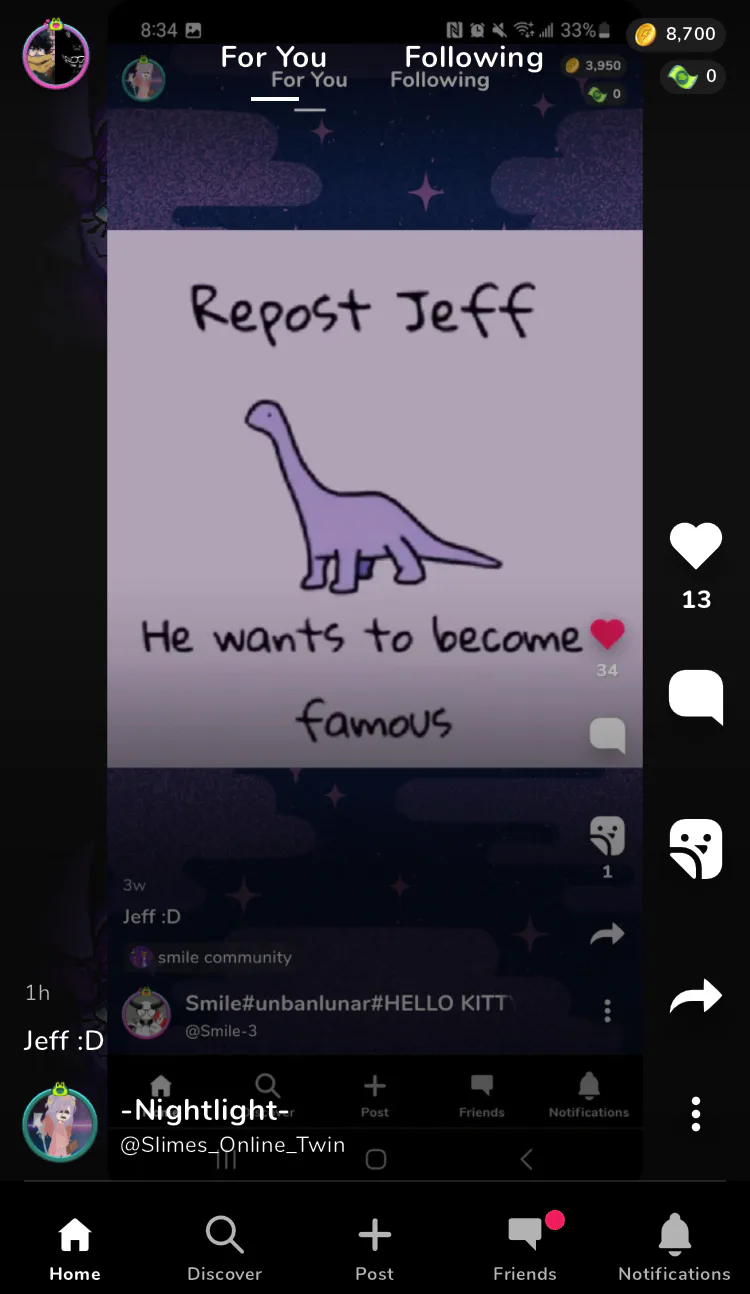The height and width of the screenshot is (1294, 750).
Task: Switch to the Following feed
Action: pyautogui.click(x=474, y=57)
